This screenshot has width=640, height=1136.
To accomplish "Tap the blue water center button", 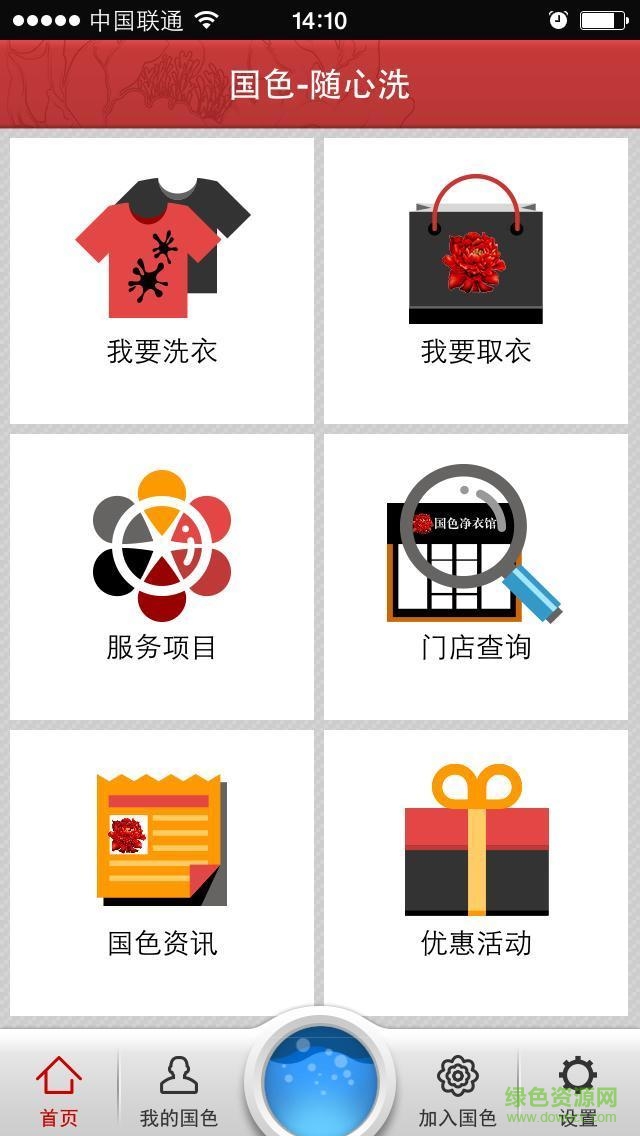I will point(320,1082).
